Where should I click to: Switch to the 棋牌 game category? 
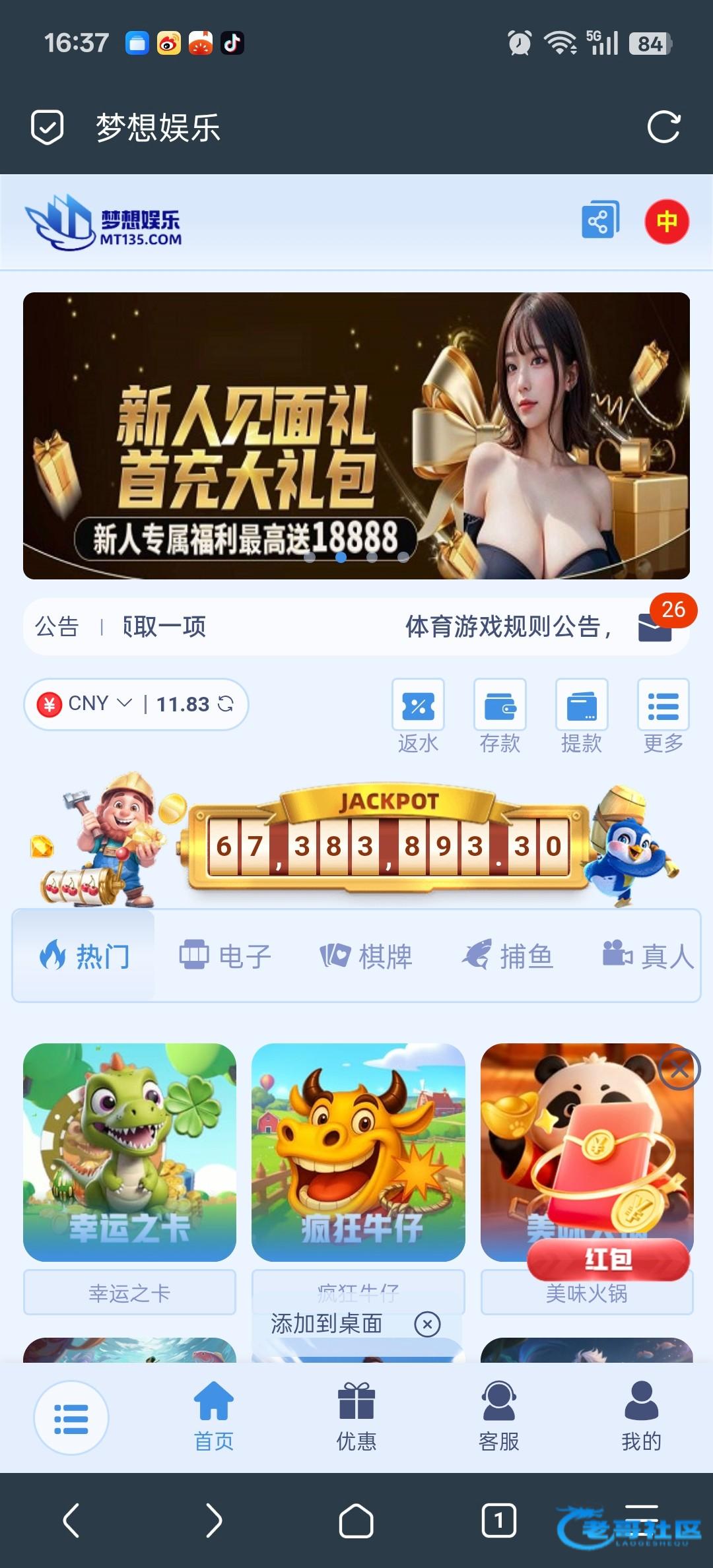366,956
